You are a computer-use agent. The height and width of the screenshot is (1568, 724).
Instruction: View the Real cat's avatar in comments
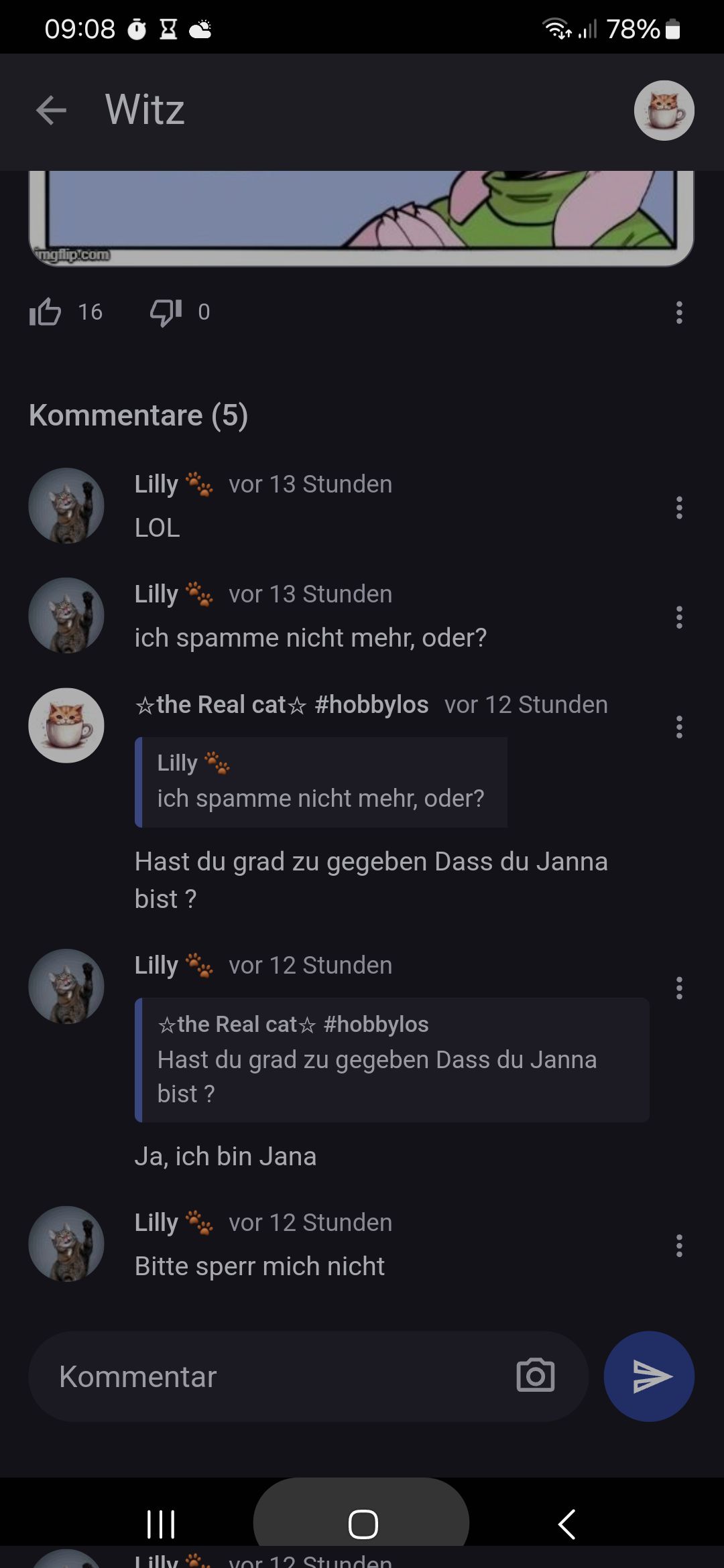[66, 726]
